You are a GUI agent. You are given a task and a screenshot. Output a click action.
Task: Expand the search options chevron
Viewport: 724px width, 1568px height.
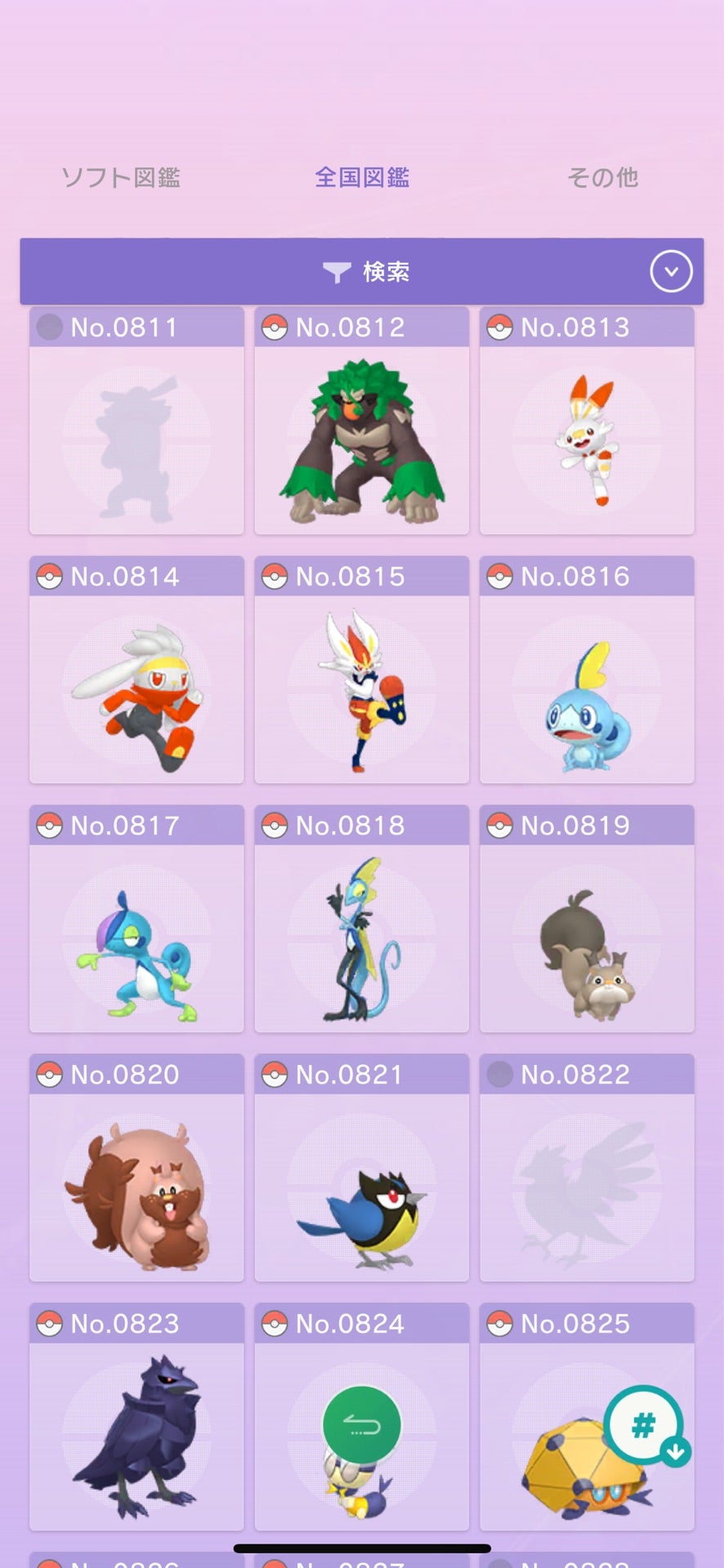click(671, 271)
